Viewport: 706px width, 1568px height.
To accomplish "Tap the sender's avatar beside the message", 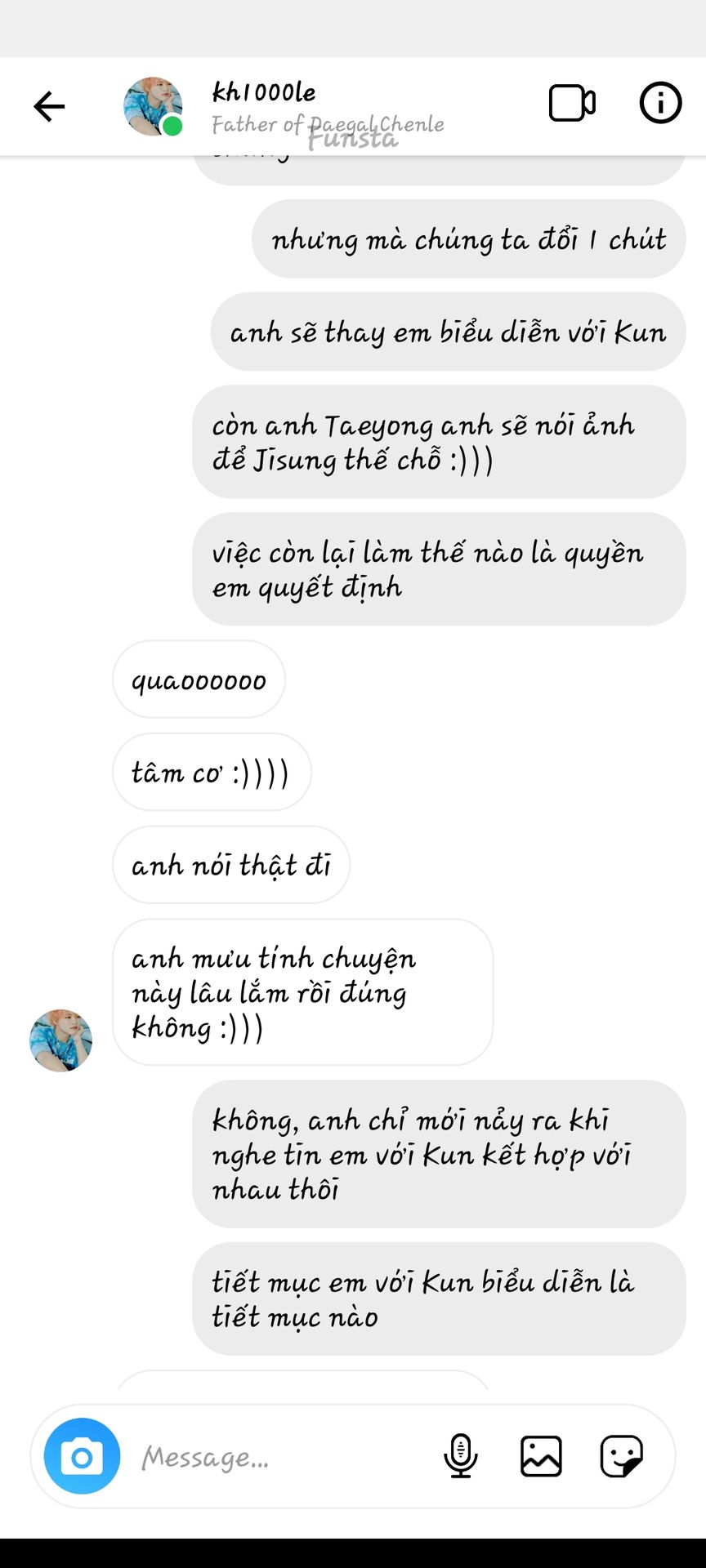I will (61, 1040).
